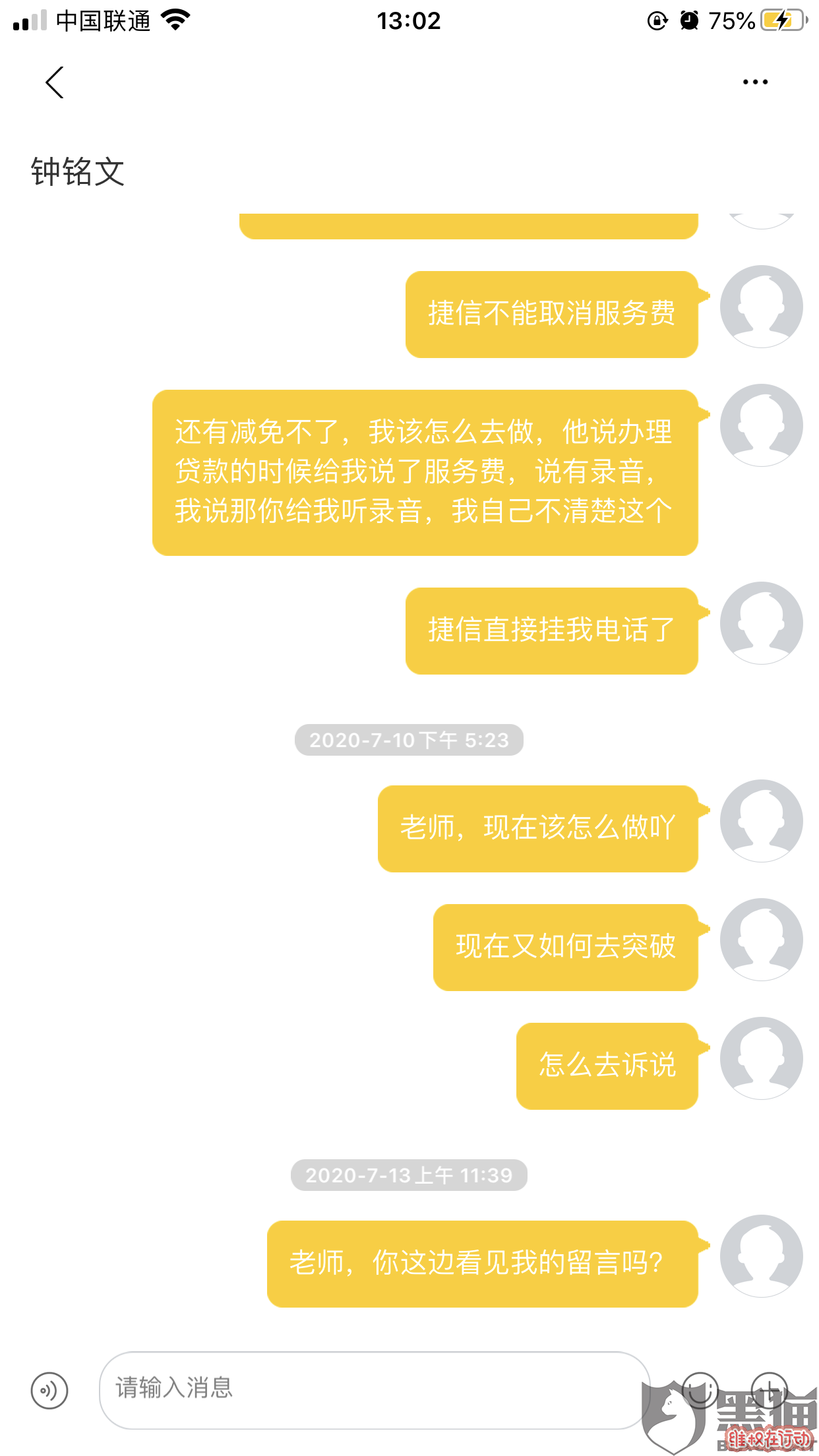Focus the 请输入消息 message field
819x1456 pixels.
point(375,1391)
